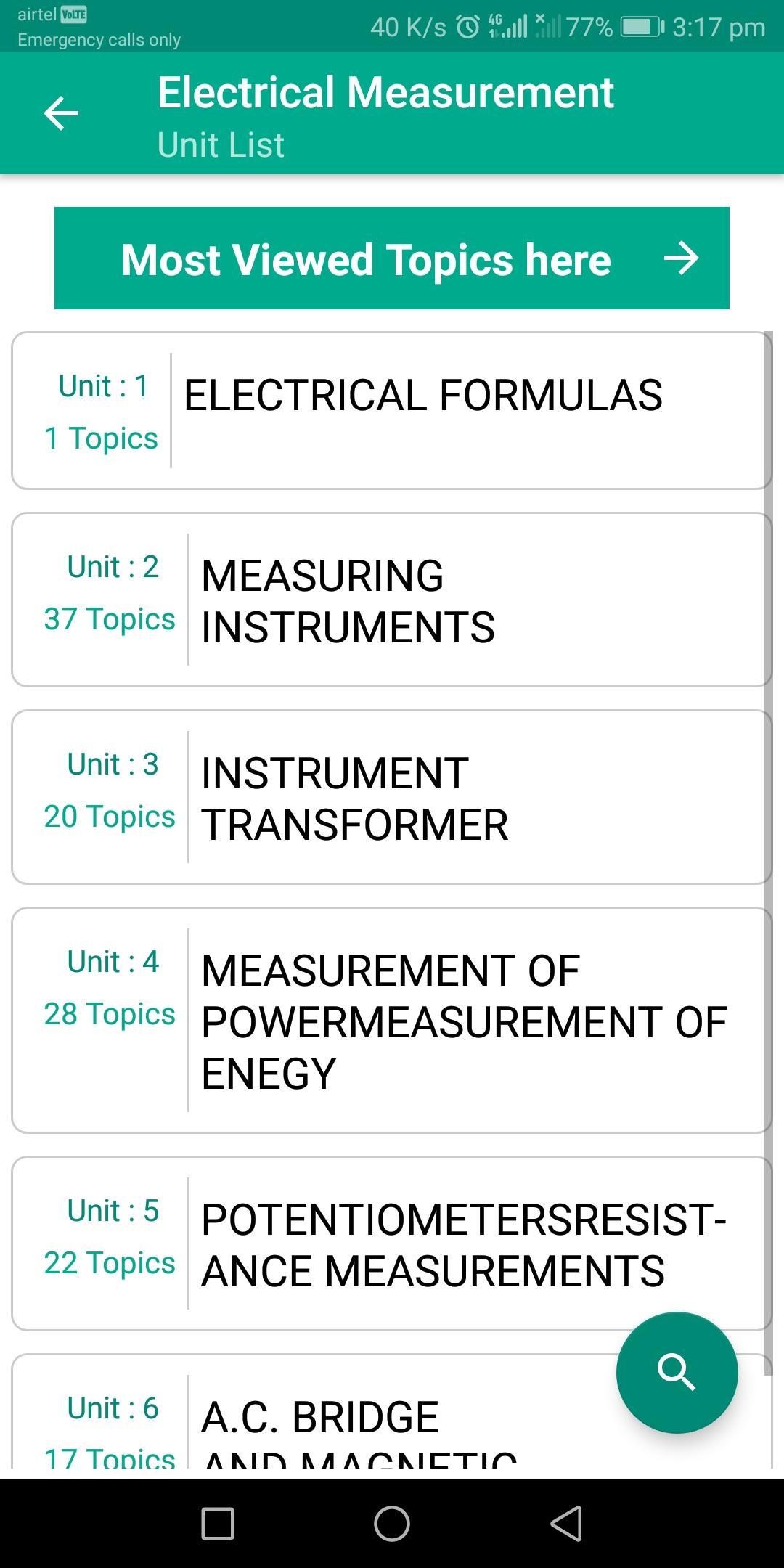Tap the back arrow in the header
Viewport: 784px width, 1568px height.
point(62,113)
